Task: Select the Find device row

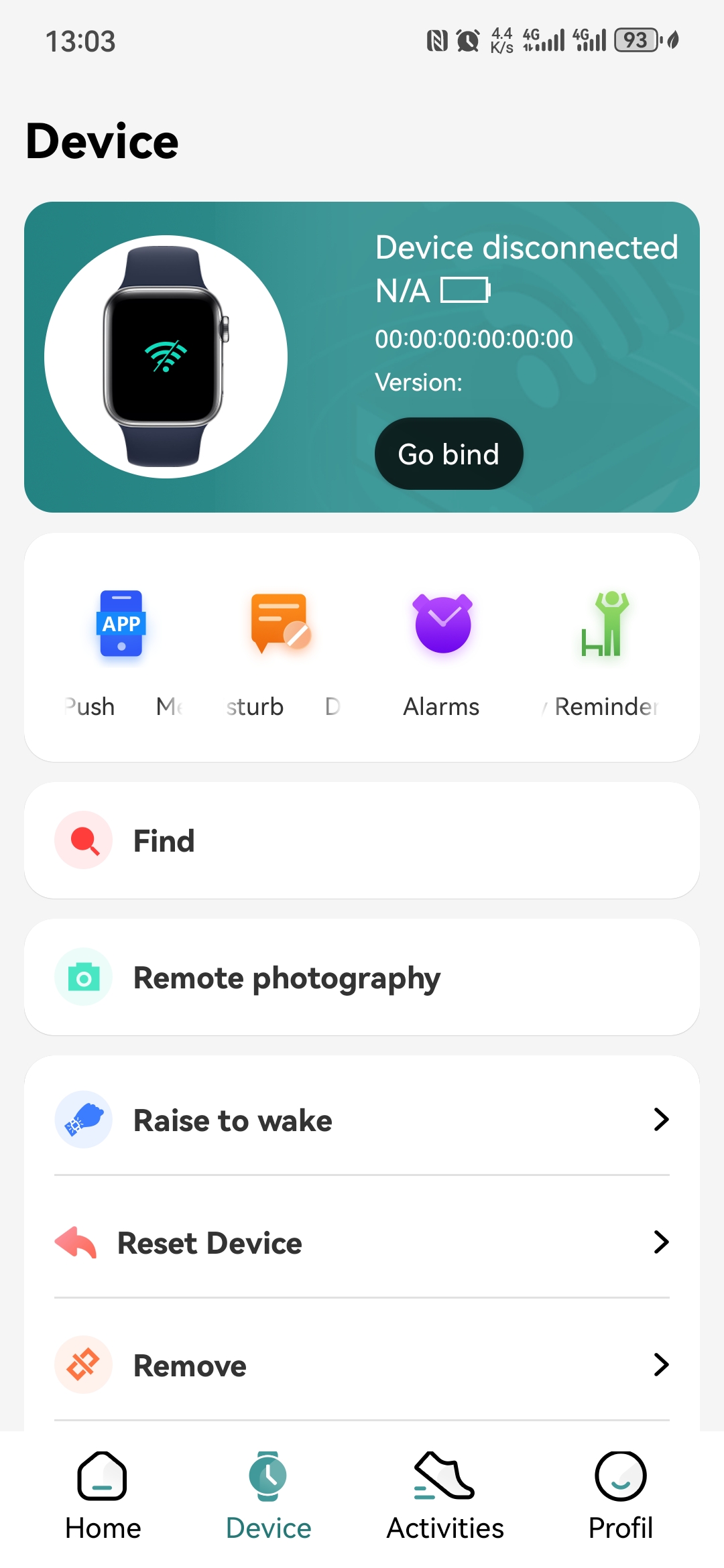Action: pos(362,840)
